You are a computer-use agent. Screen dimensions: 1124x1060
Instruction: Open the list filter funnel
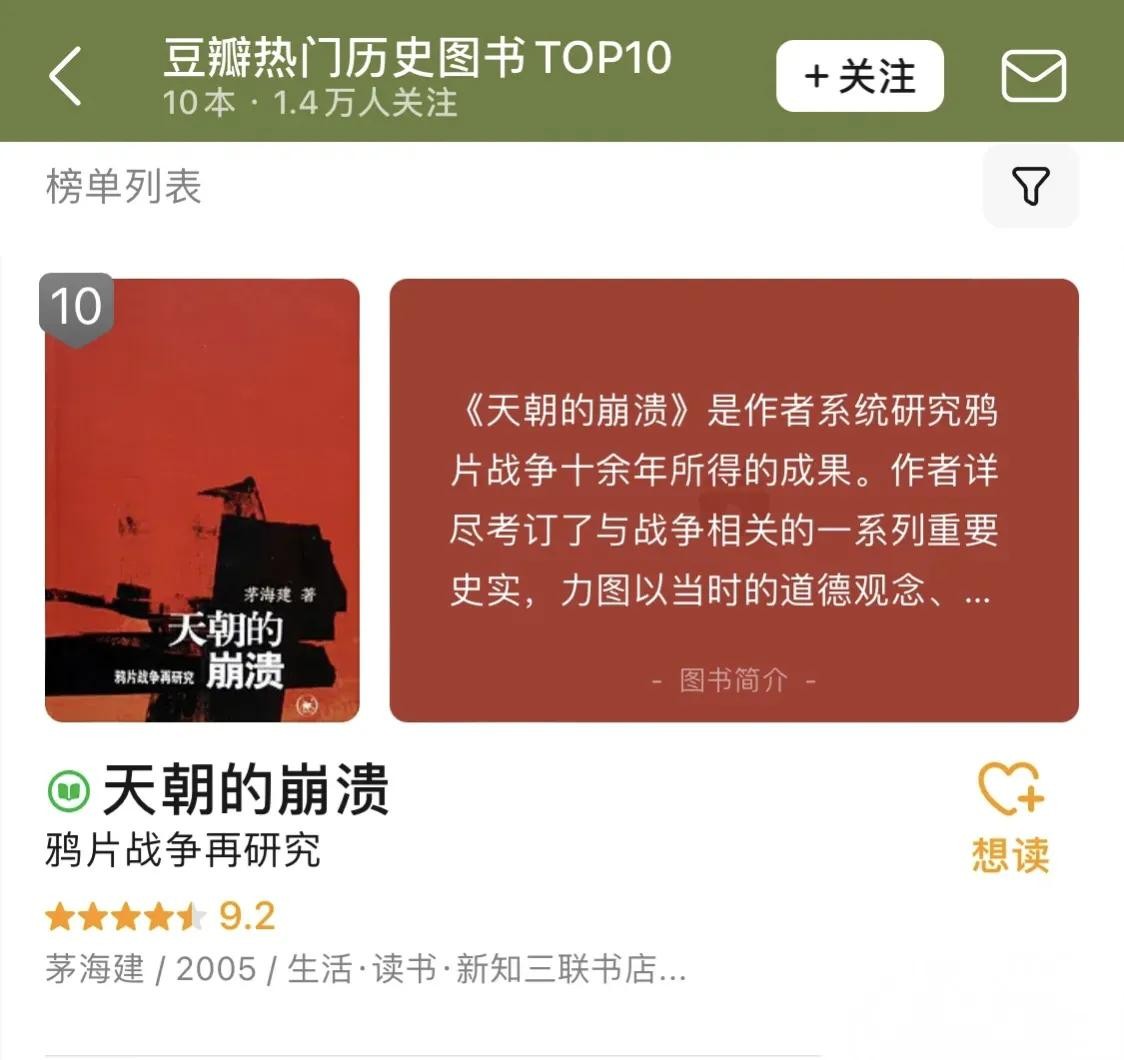pyautogui.click(x=1030, y=186)
